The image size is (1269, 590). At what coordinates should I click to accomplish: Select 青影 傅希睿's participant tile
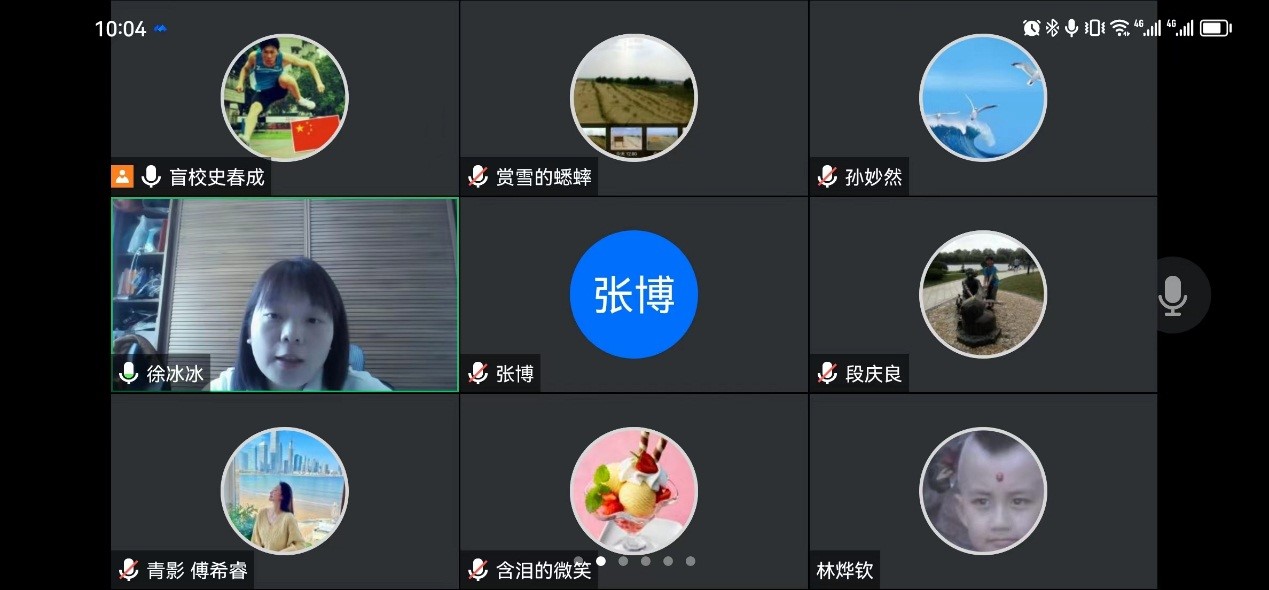(x=284, y=490)
